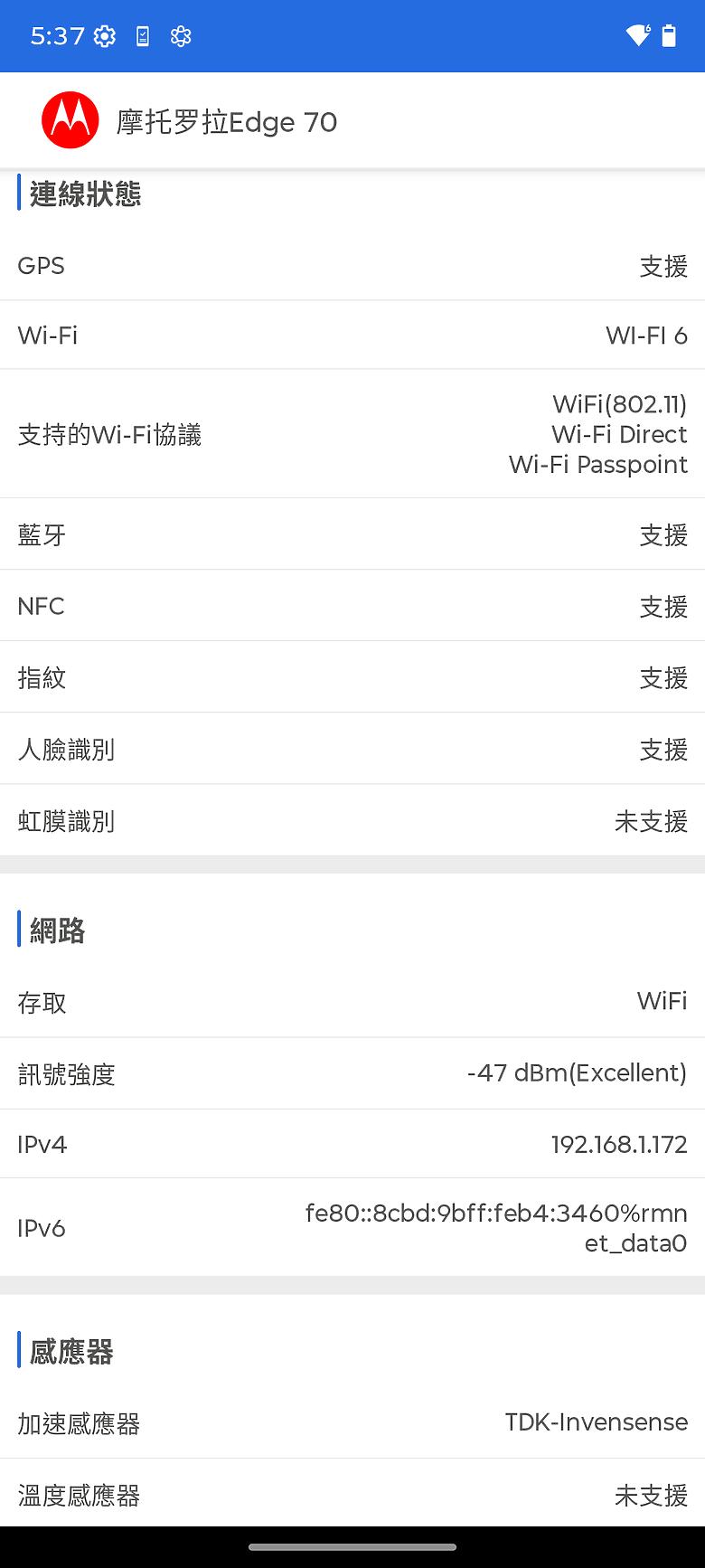
Task: Toggle the 藍牙 support status
Action: point(352,534)
